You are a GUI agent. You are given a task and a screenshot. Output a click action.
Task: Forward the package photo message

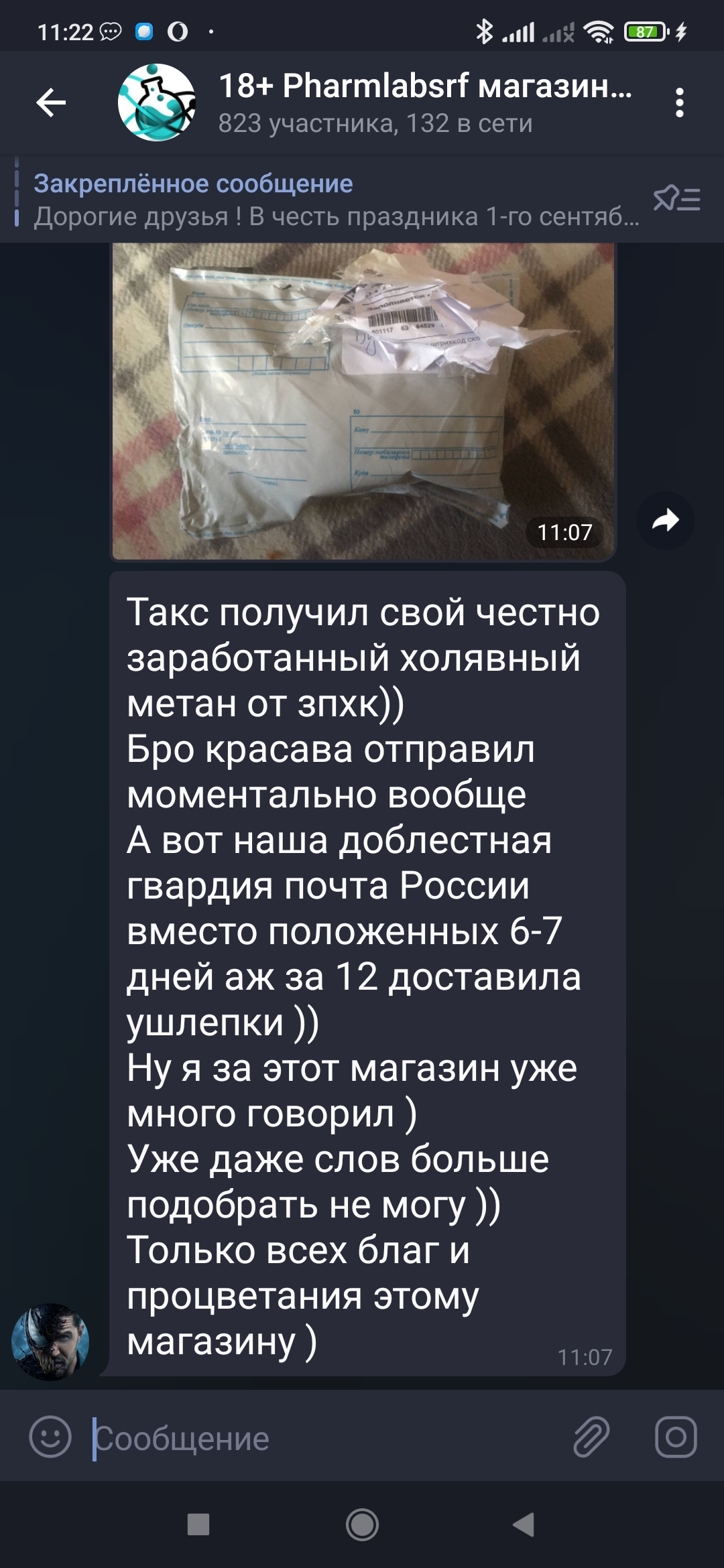tap(665, 521)
